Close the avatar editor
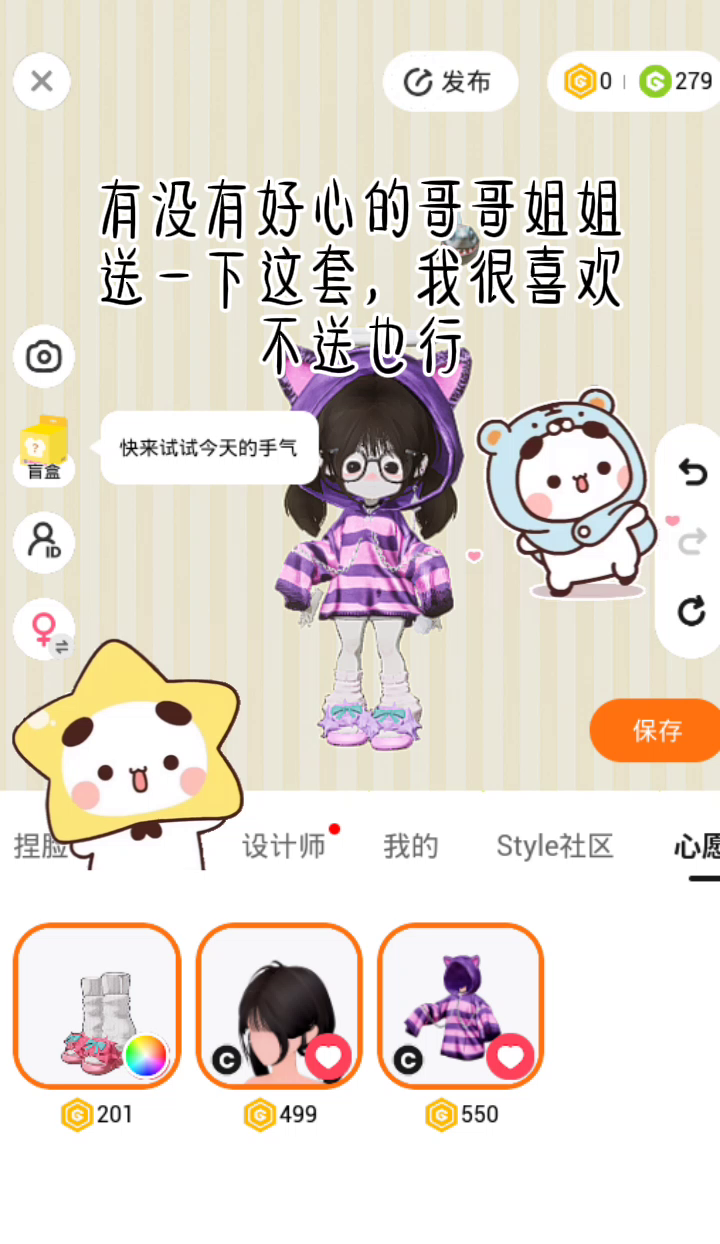 (x=42, y=81)
